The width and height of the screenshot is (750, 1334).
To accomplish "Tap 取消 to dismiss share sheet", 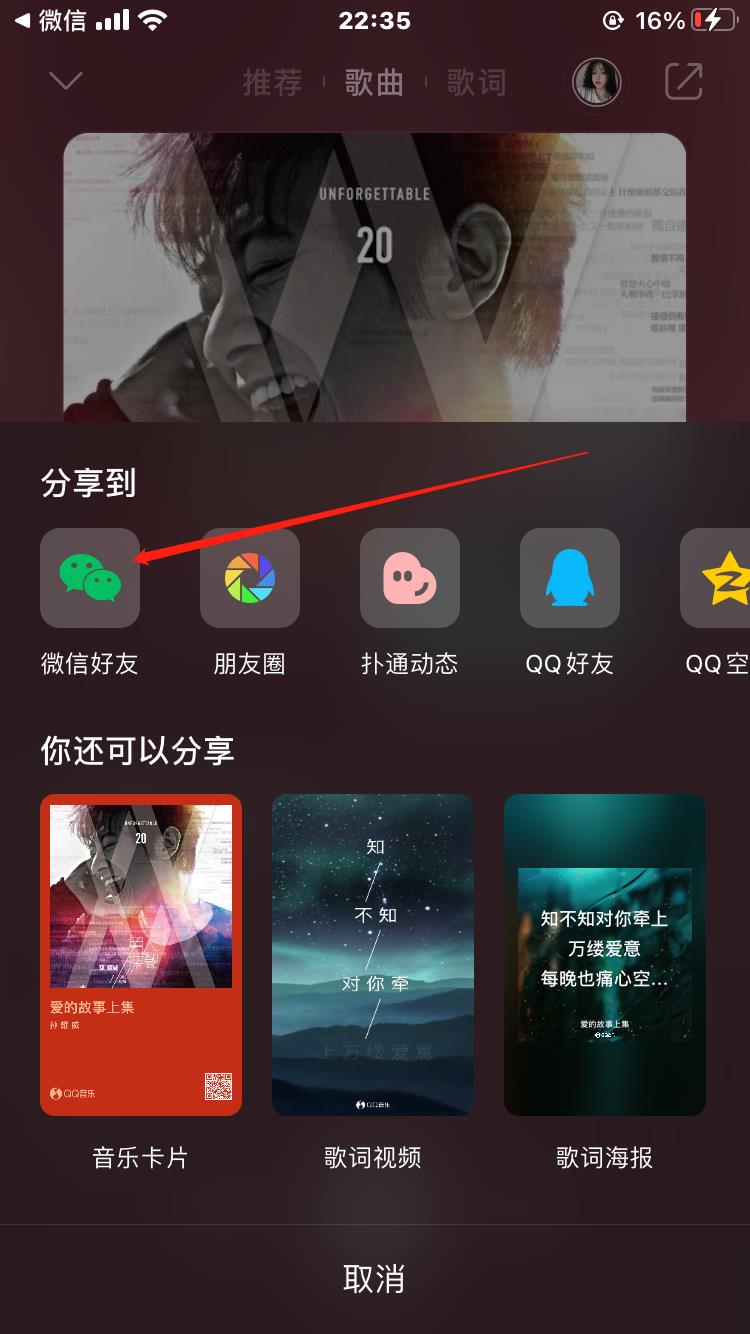I will pos(374,1278).
